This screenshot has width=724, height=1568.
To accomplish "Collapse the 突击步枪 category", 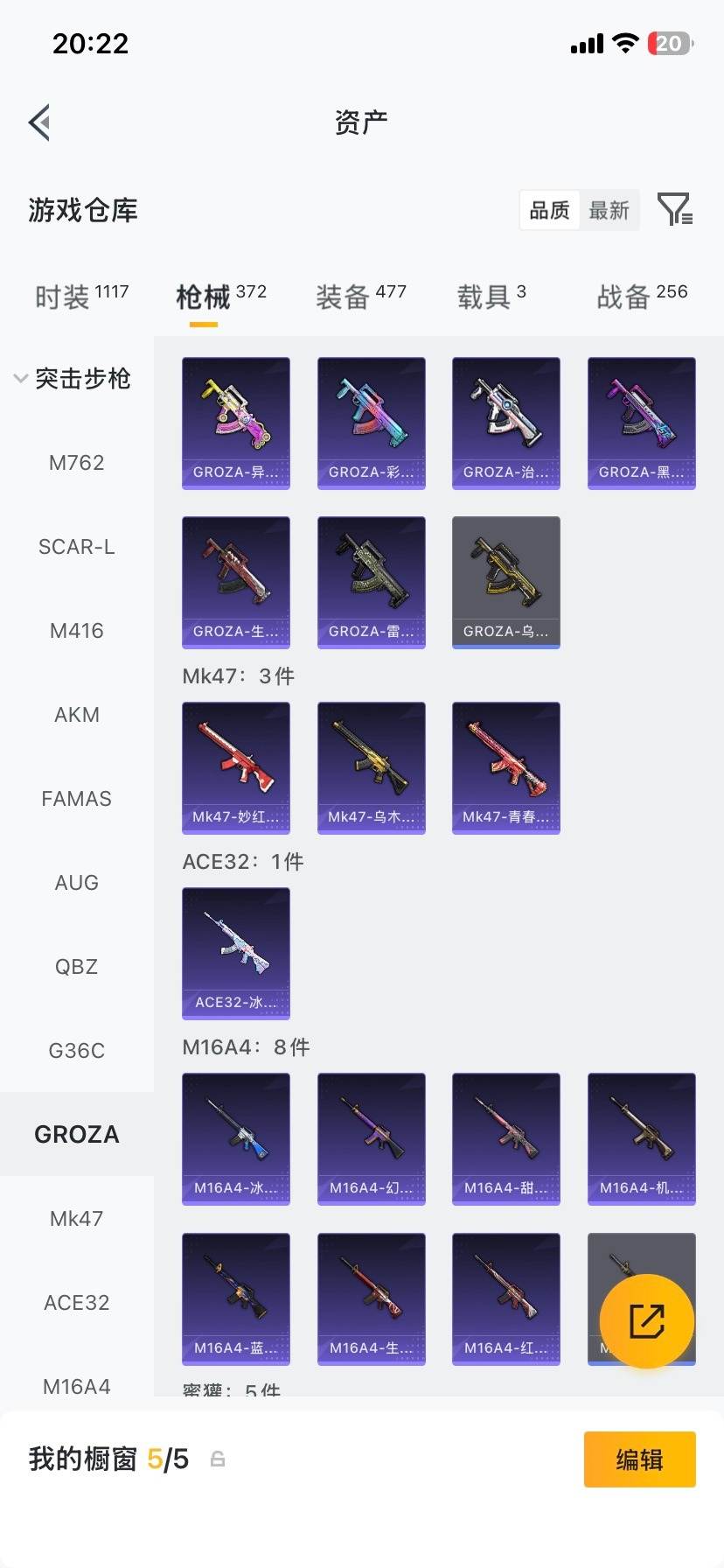I will 72,379.
